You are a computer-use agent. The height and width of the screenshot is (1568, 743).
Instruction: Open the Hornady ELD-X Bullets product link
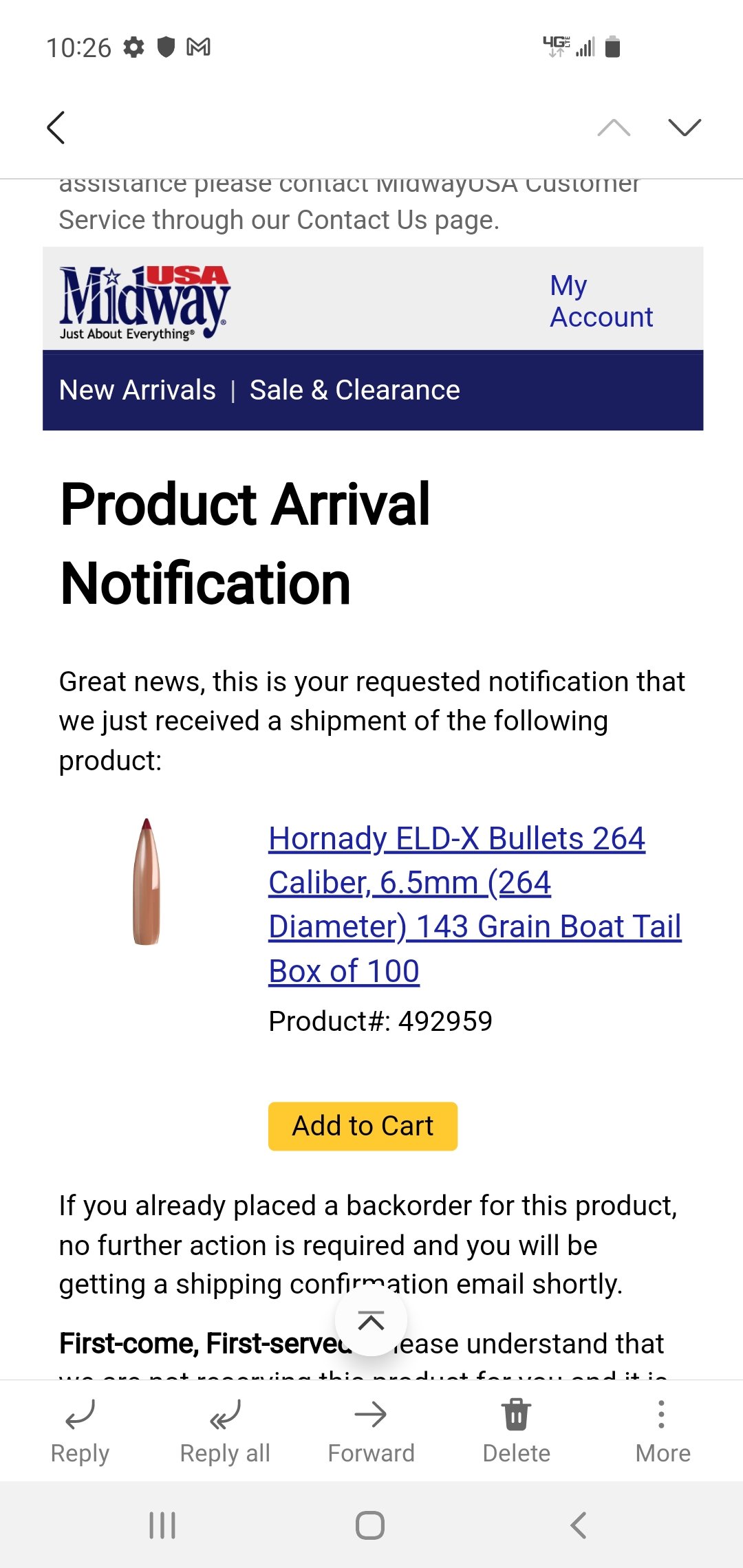[x=475, y=904]
